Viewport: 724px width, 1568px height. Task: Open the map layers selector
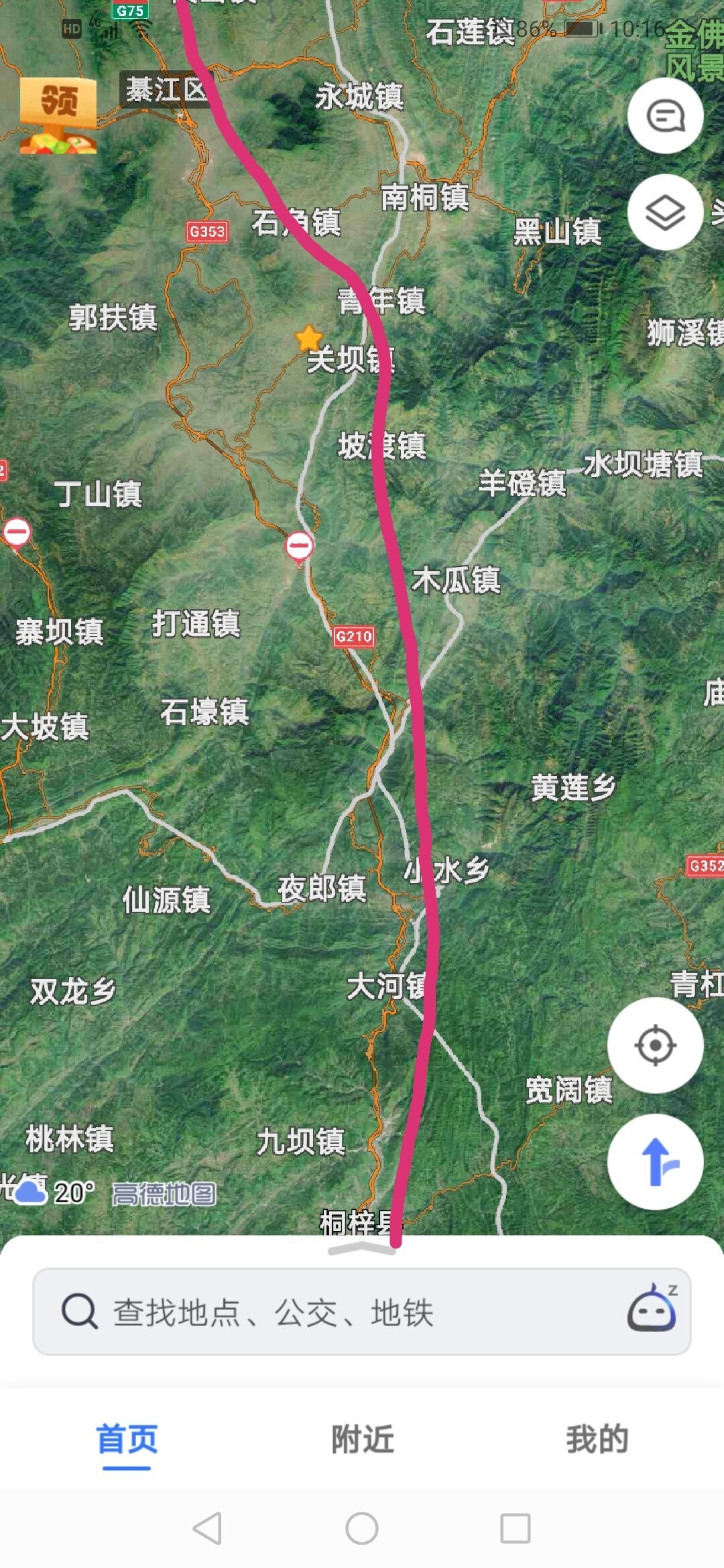(x=665, y=212)
